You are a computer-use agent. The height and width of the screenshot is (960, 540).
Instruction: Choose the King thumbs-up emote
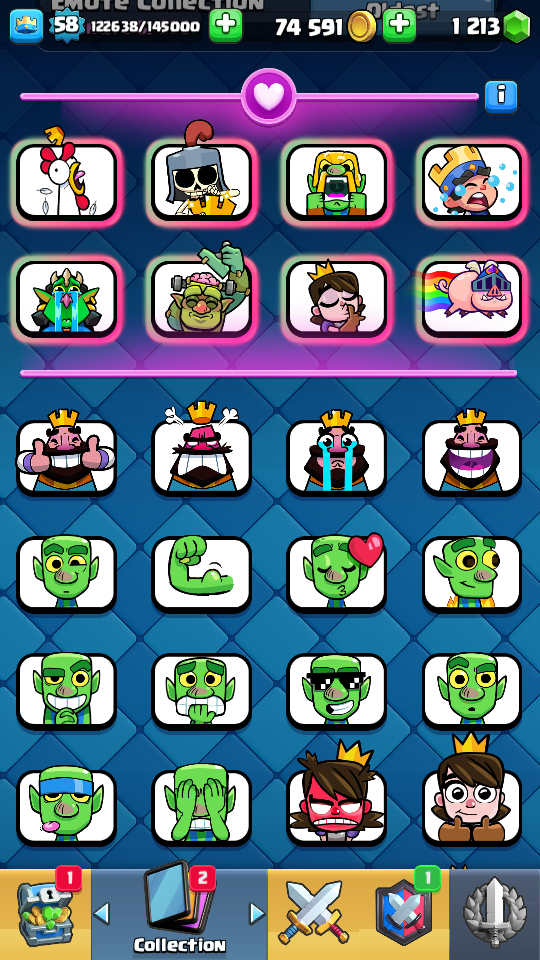click(66, 457)
